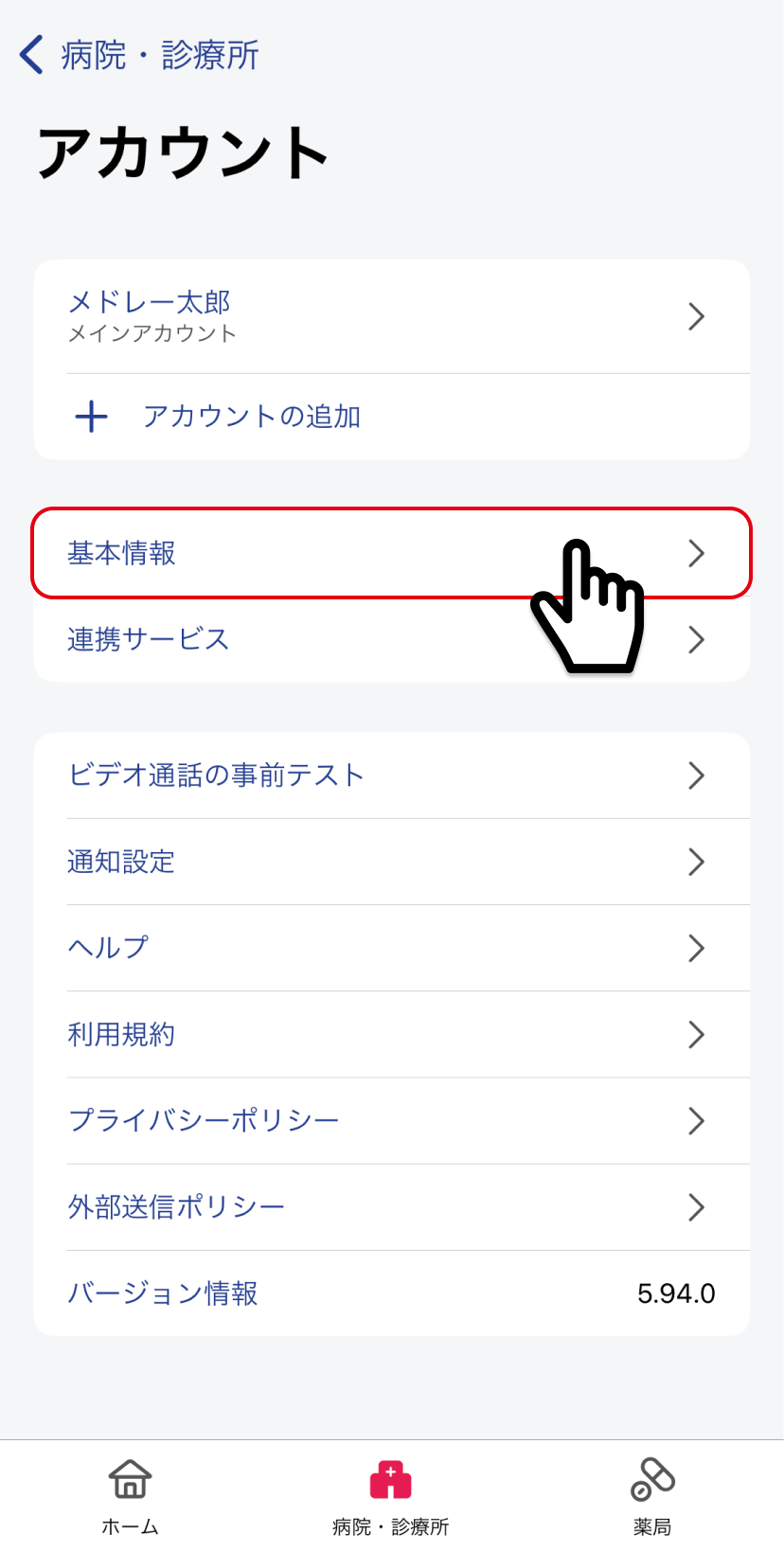
Task: Tap the back chevron at top left
Action: [x=29, y=54]
